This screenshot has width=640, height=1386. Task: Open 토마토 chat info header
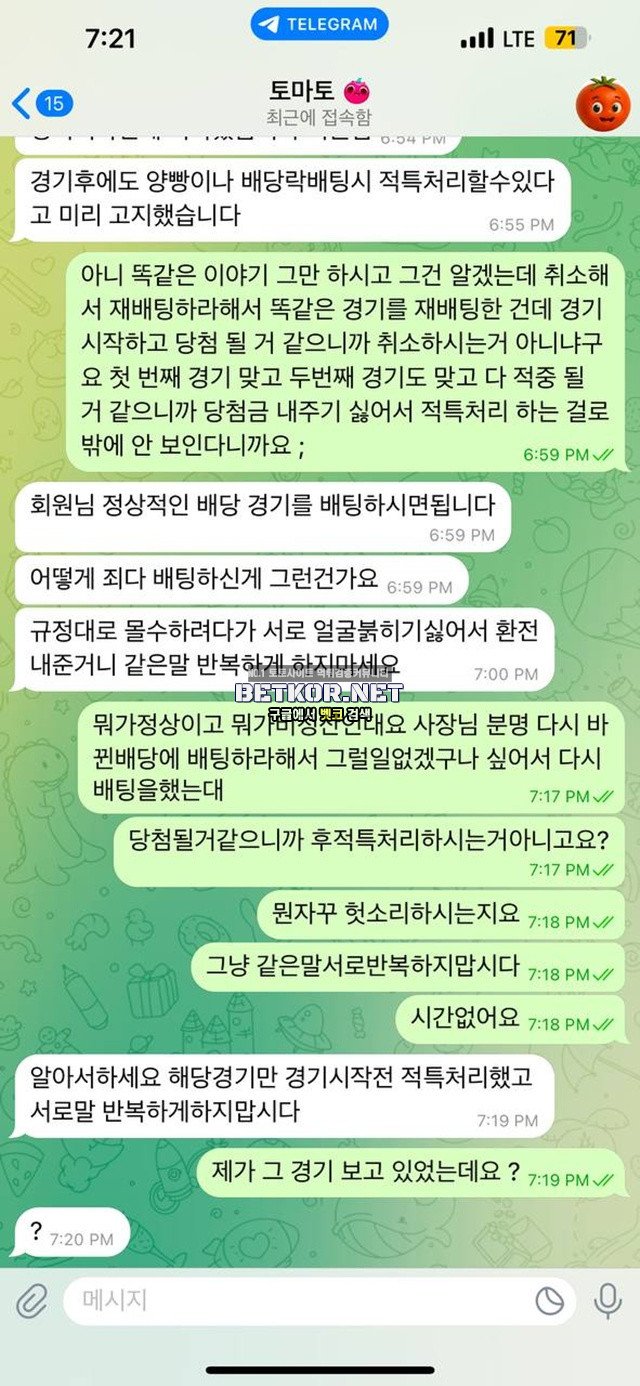point(319,102)
